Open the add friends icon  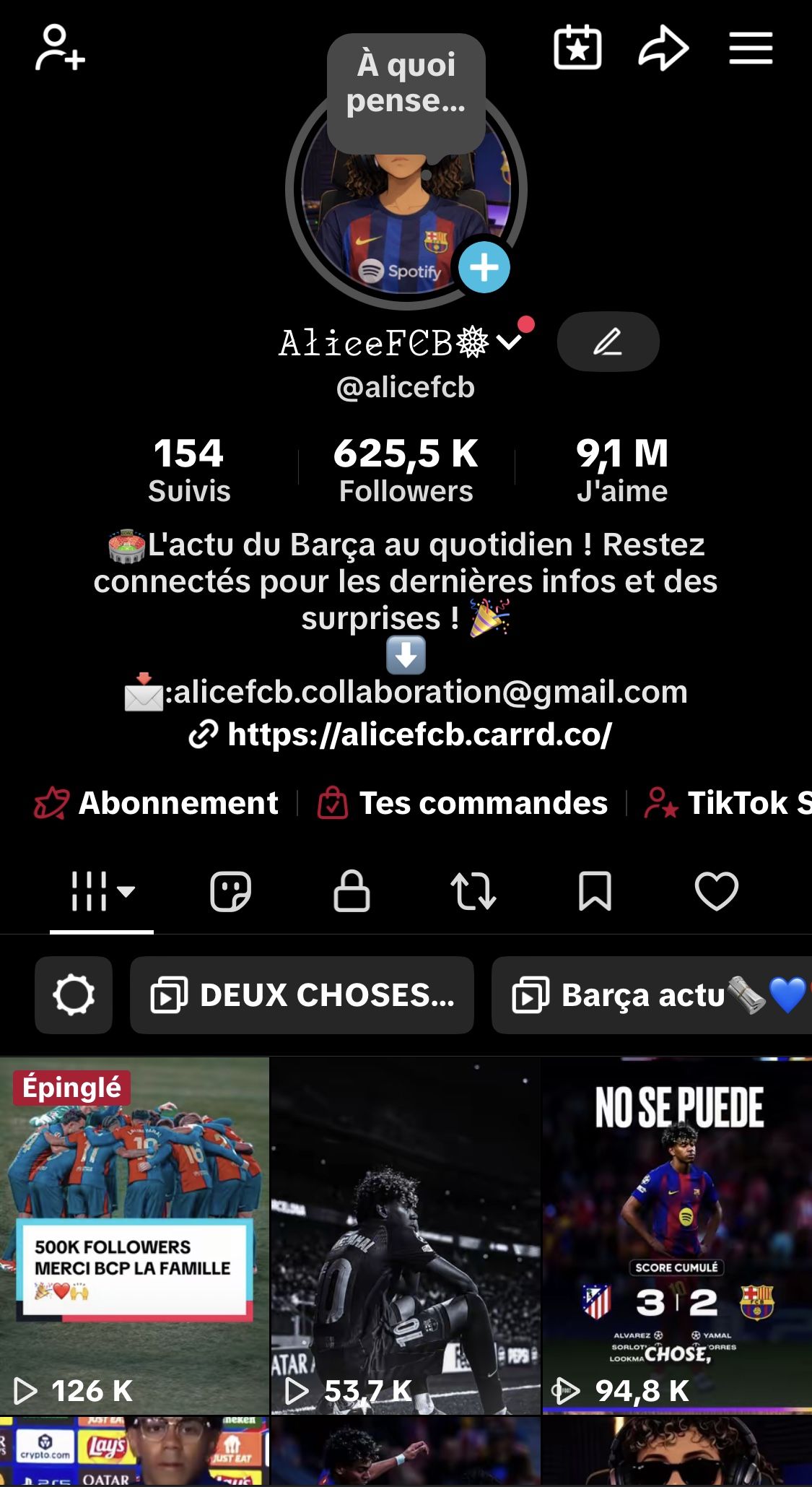coord(61,48)
